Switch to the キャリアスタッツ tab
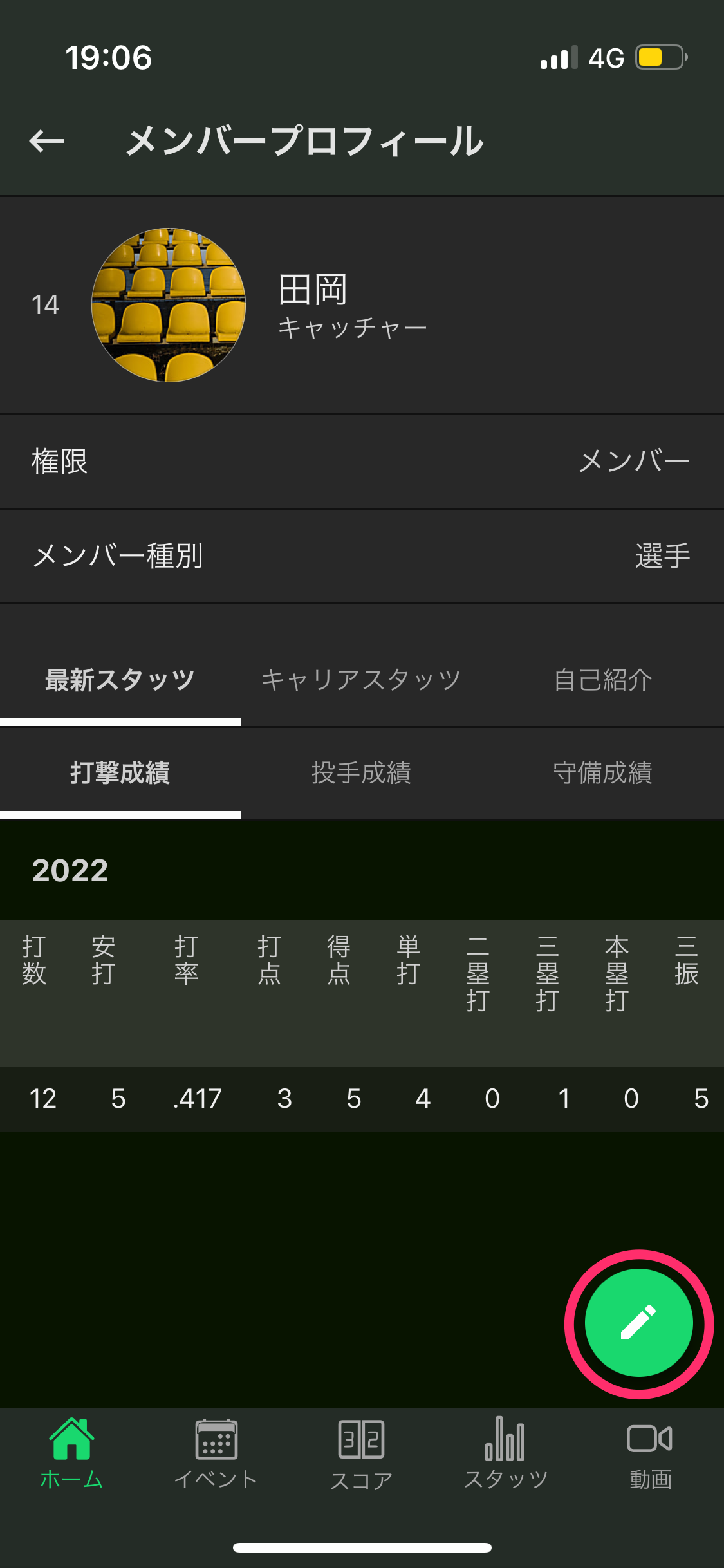Image resolution: width=724 pixels, height=1568 pixels. pos(361,680)
